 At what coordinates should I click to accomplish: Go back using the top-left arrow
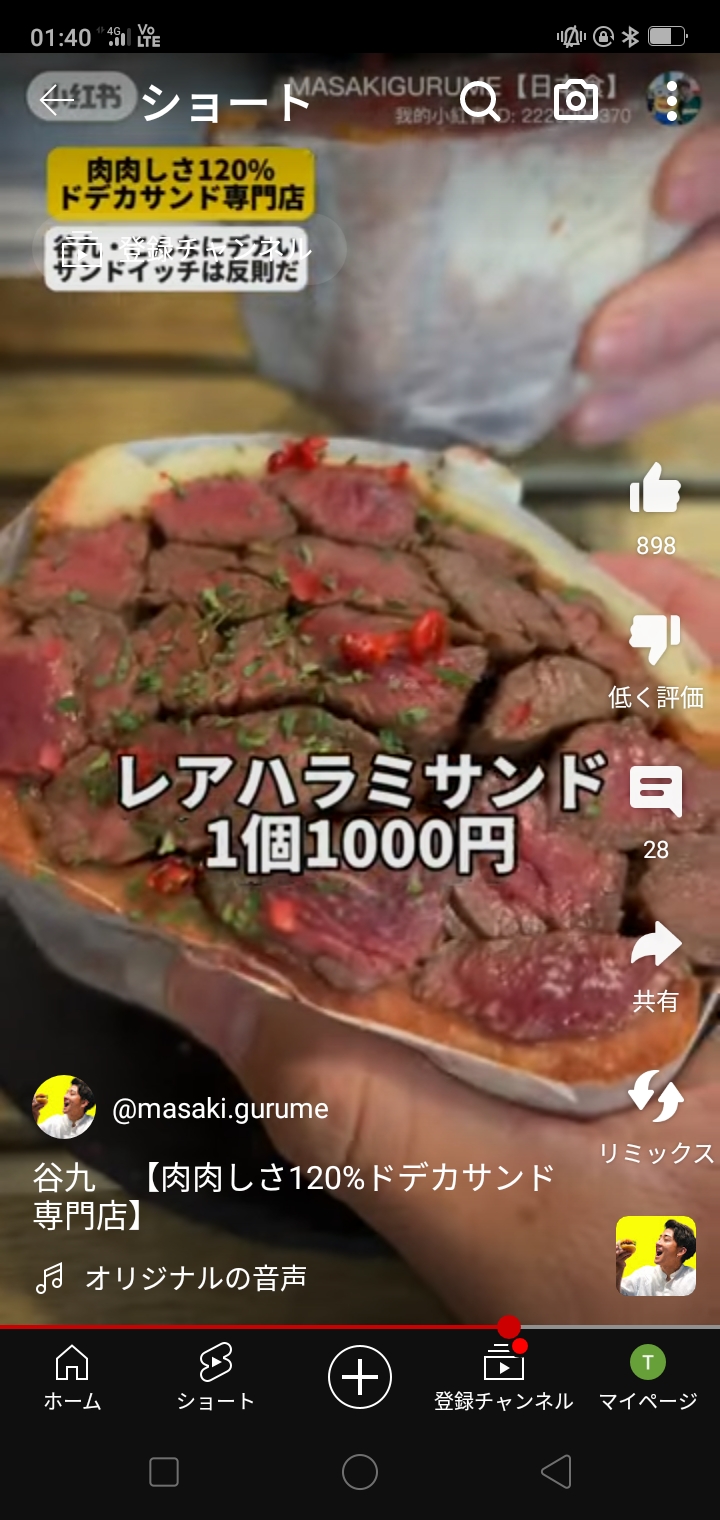click(x=56, y=100)
